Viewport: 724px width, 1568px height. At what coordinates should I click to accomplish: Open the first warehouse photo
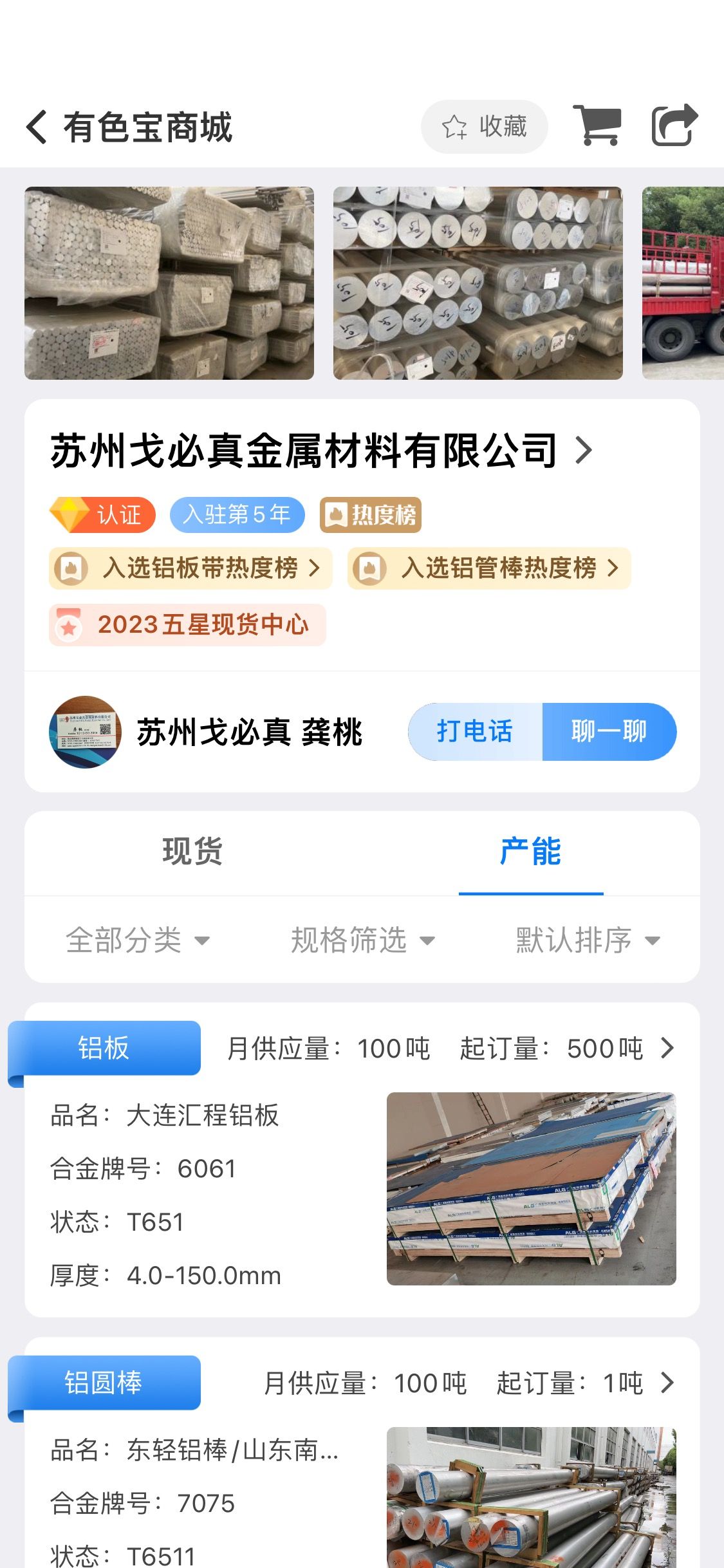coord(169,283)
